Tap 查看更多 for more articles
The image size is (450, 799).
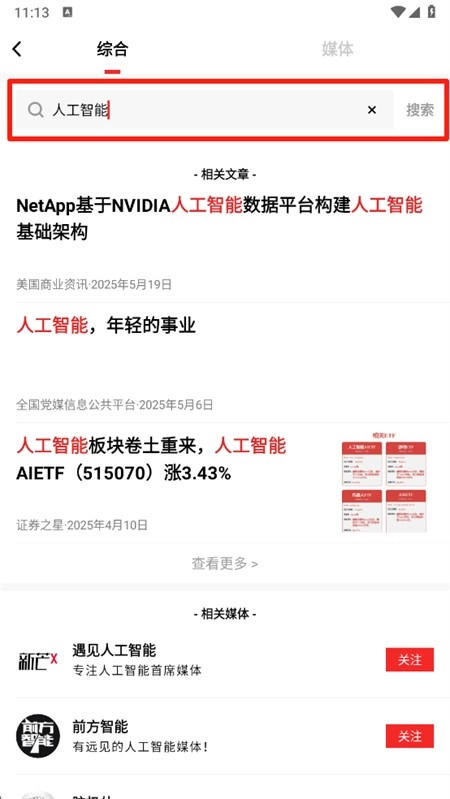225,564
